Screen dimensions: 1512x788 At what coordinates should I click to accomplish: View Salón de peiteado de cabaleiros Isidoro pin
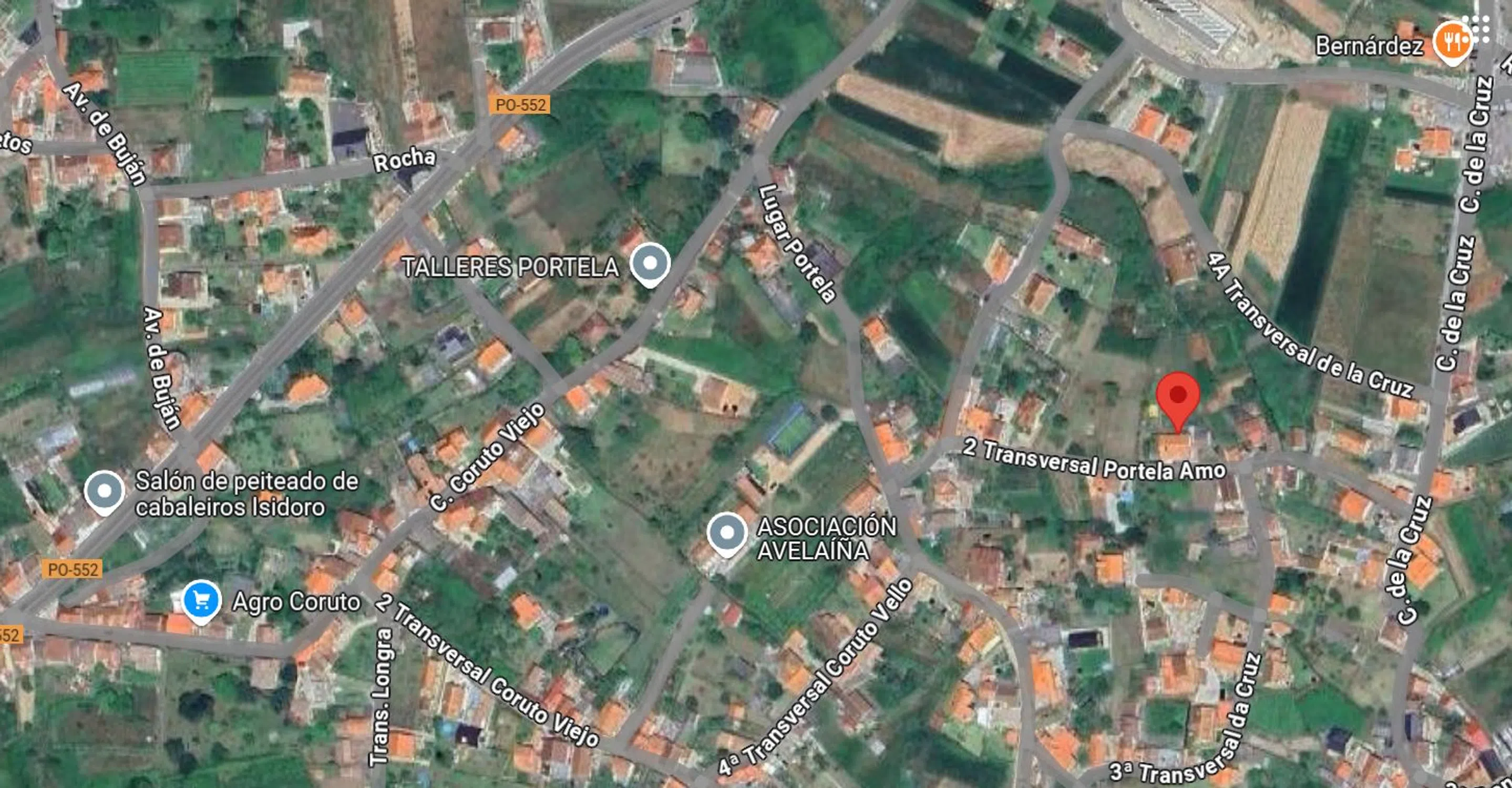[105, 492]
